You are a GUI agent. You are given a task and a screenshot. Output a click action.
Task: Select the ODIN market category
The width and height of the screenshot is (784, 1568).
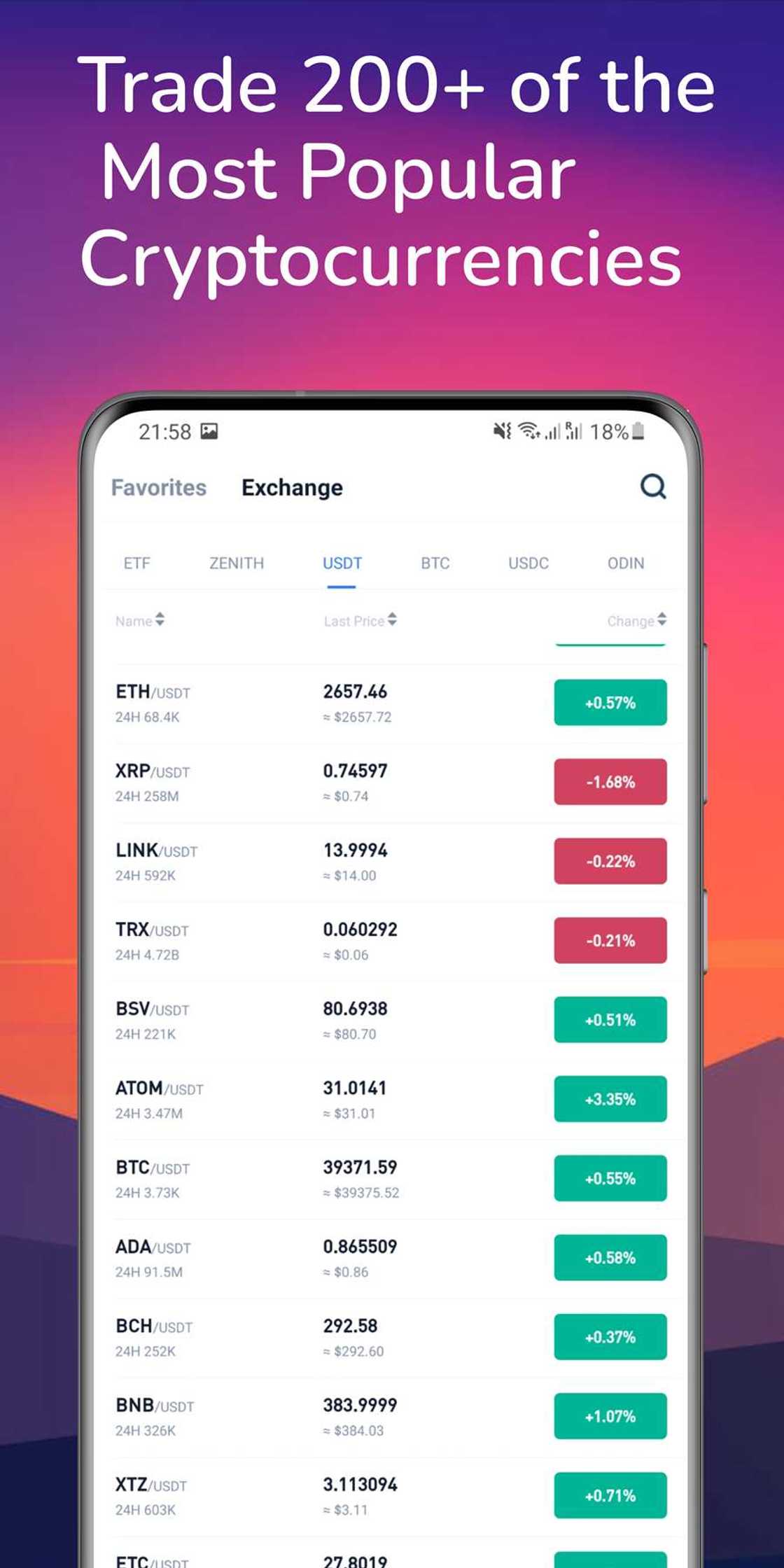click(x=625, y=563)
